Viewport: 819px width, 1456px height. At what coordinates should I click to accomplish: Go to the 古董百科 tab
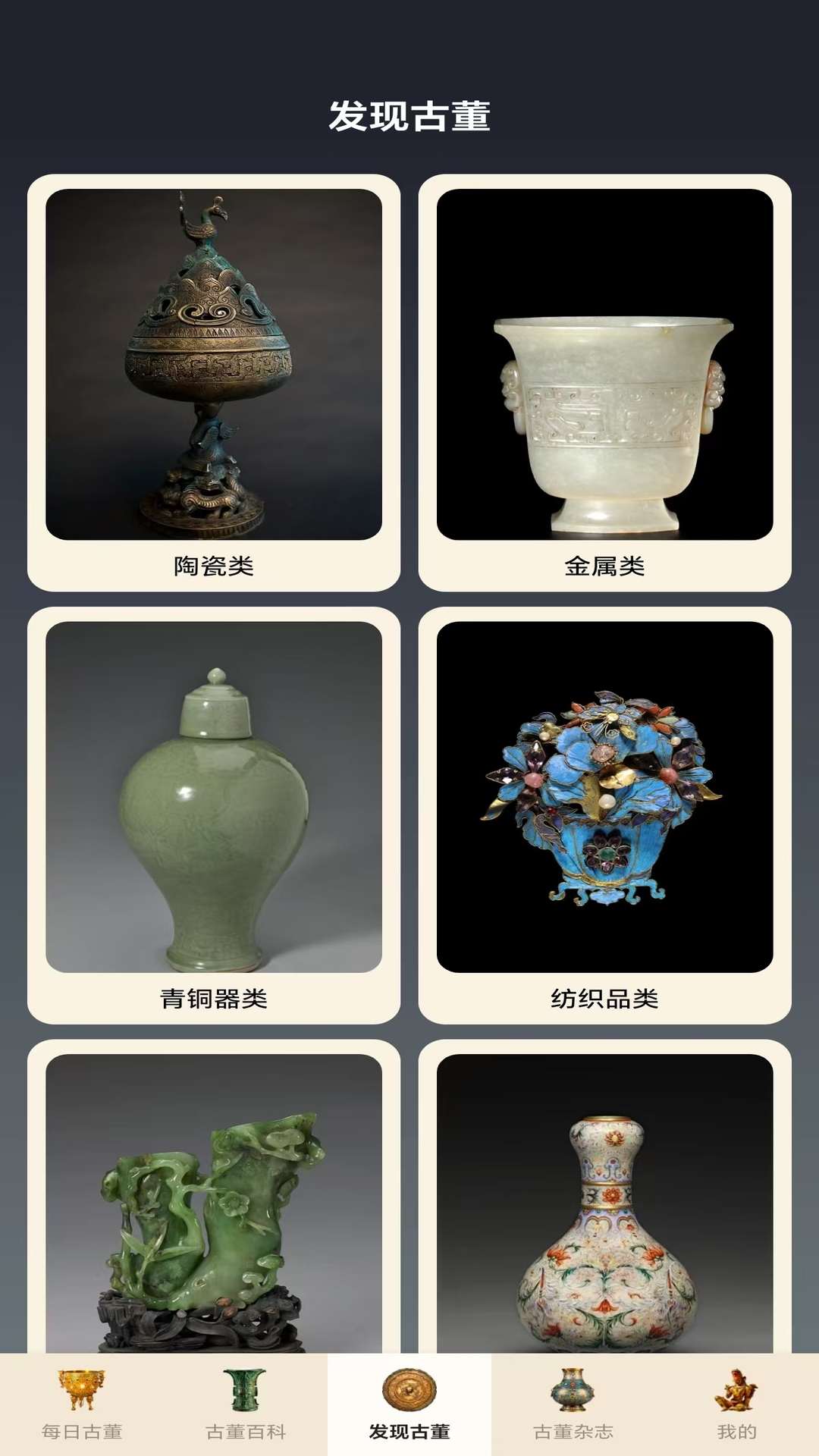pyautogui.click(x=246, y=1404)
